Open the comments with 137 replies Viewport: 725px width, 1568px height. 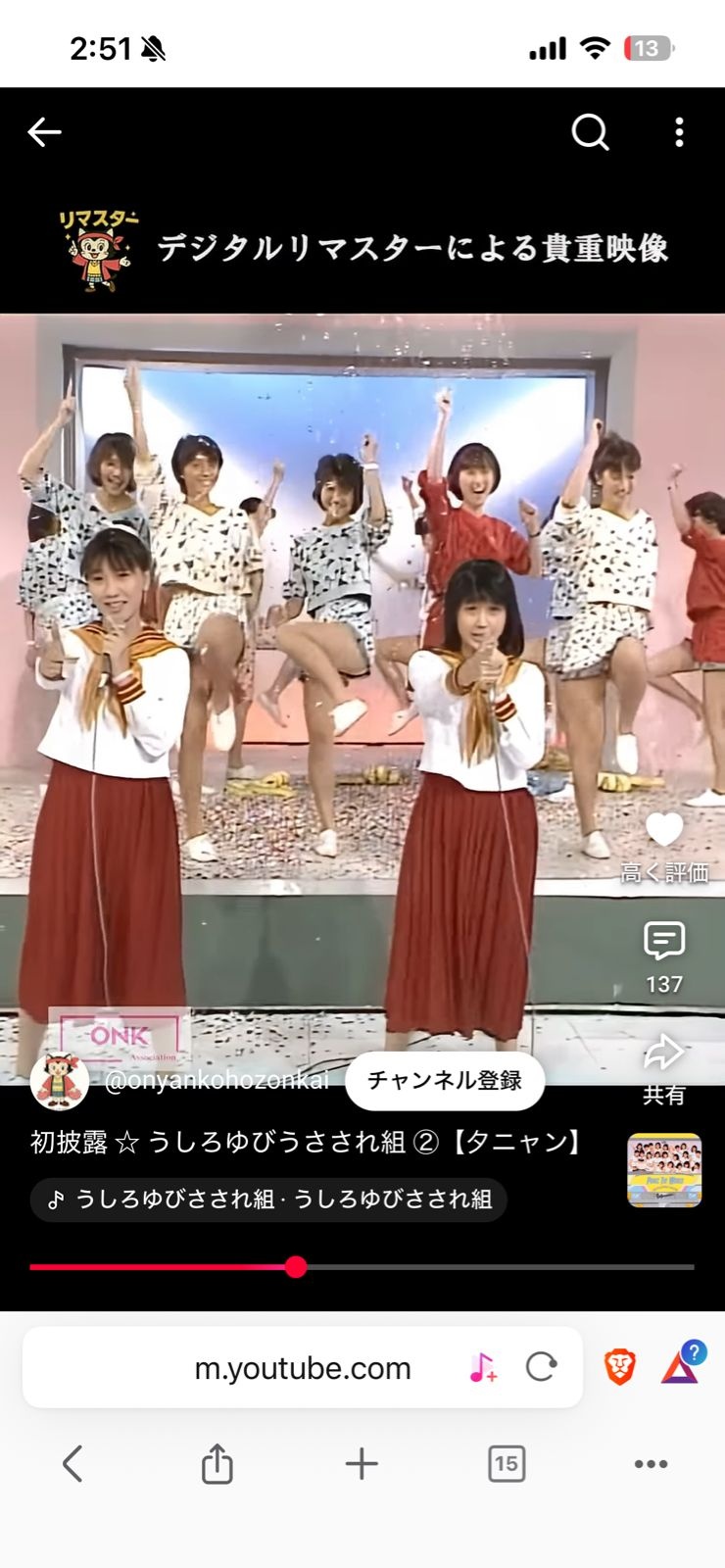[664, 942]
